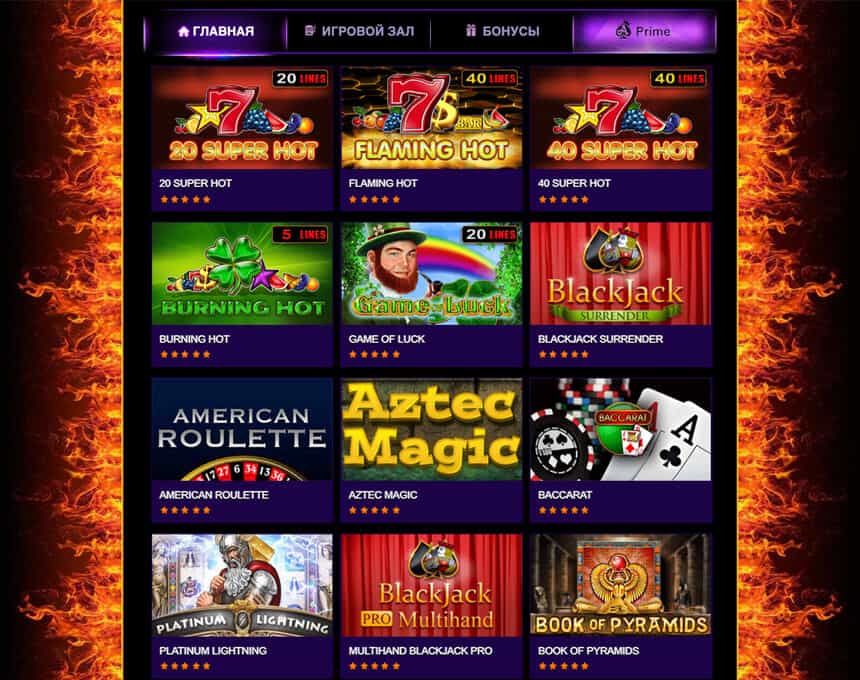The height and width of the screenshot is (680, 860).
Task: Open the Prime section
Action: (643, 31)
